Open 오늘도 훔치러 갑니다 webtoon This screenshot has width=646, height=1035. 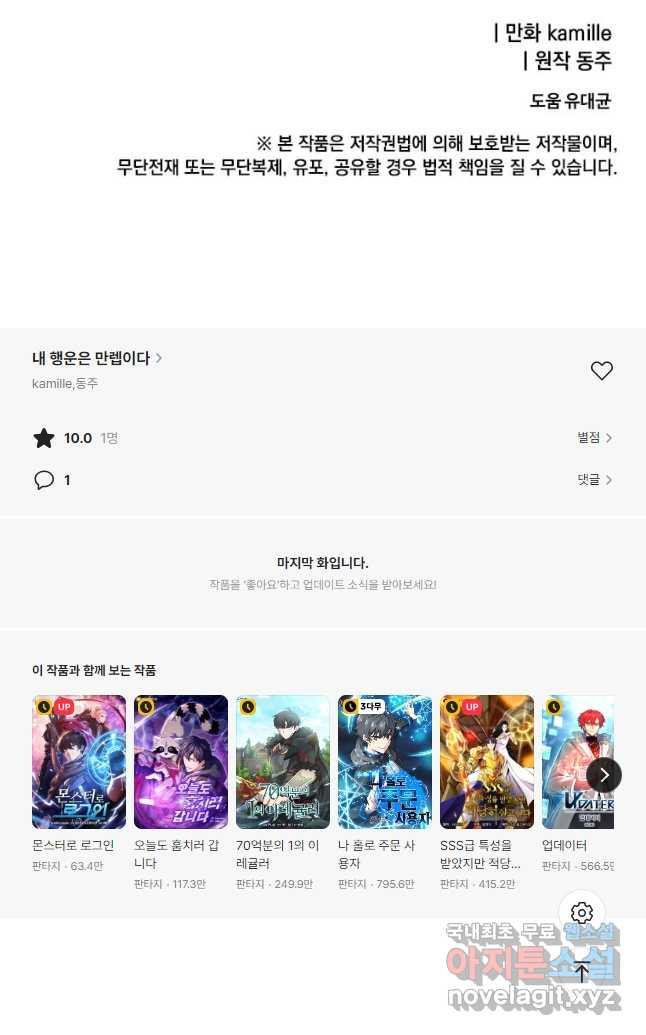click(181, 762)
